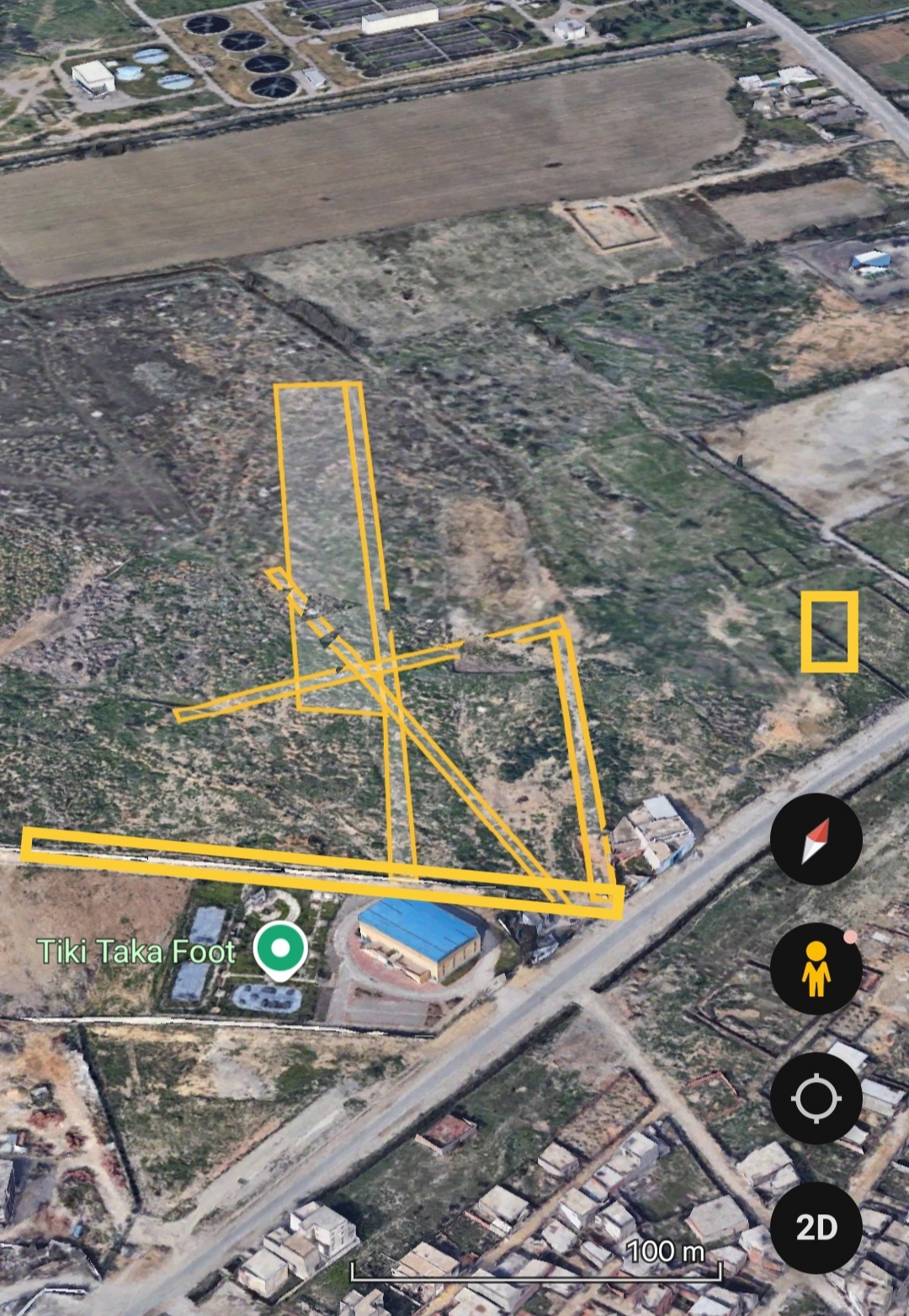Center map on my location
Image resolution: width=909 pixels, height=1316 pixels.
(x=816, y=1098)
